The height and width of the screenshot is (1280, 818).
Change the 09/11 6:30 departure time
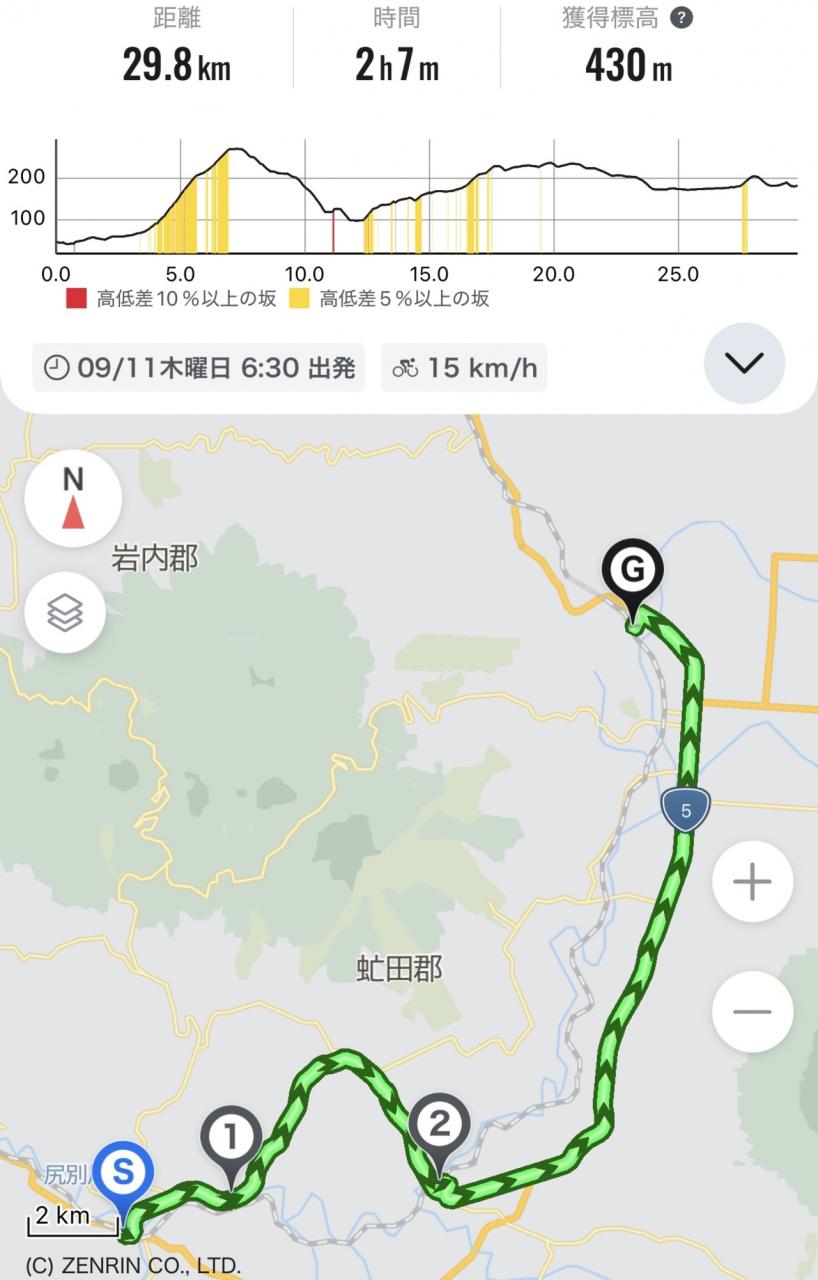199,367
